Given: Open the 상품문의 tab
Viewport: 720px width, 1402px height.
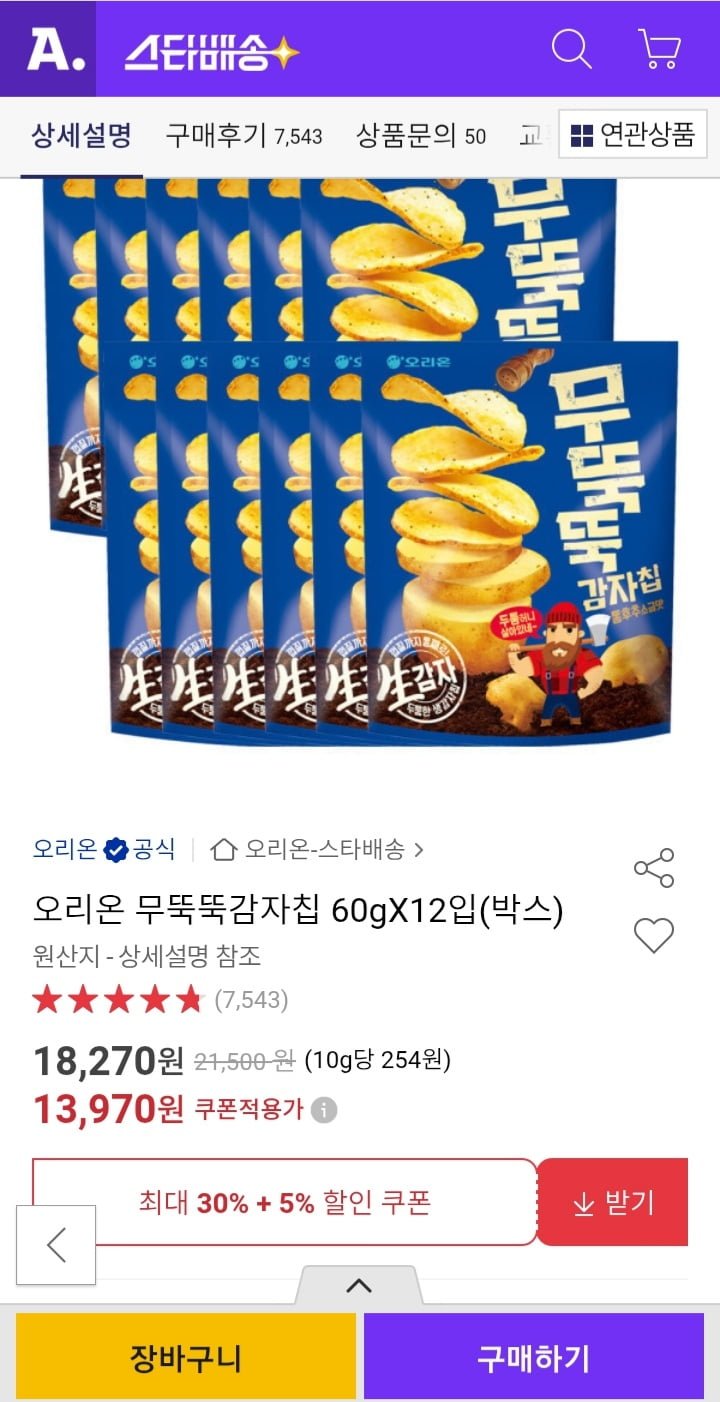Looking at the screenshot, I should (x=420, y=136).
